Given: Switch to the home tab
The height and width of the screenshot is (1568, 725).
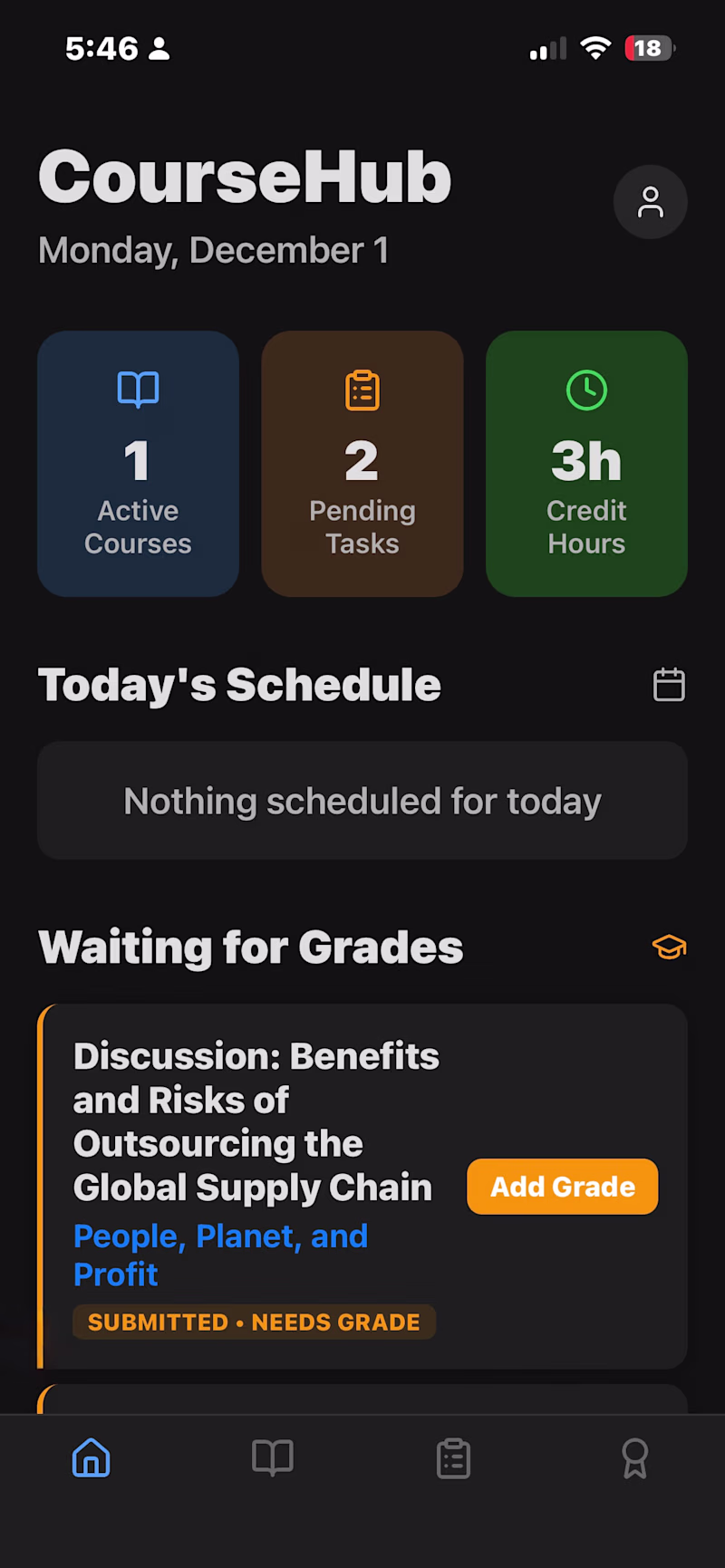Looking at the screenshot, I should pos(92,1458).
